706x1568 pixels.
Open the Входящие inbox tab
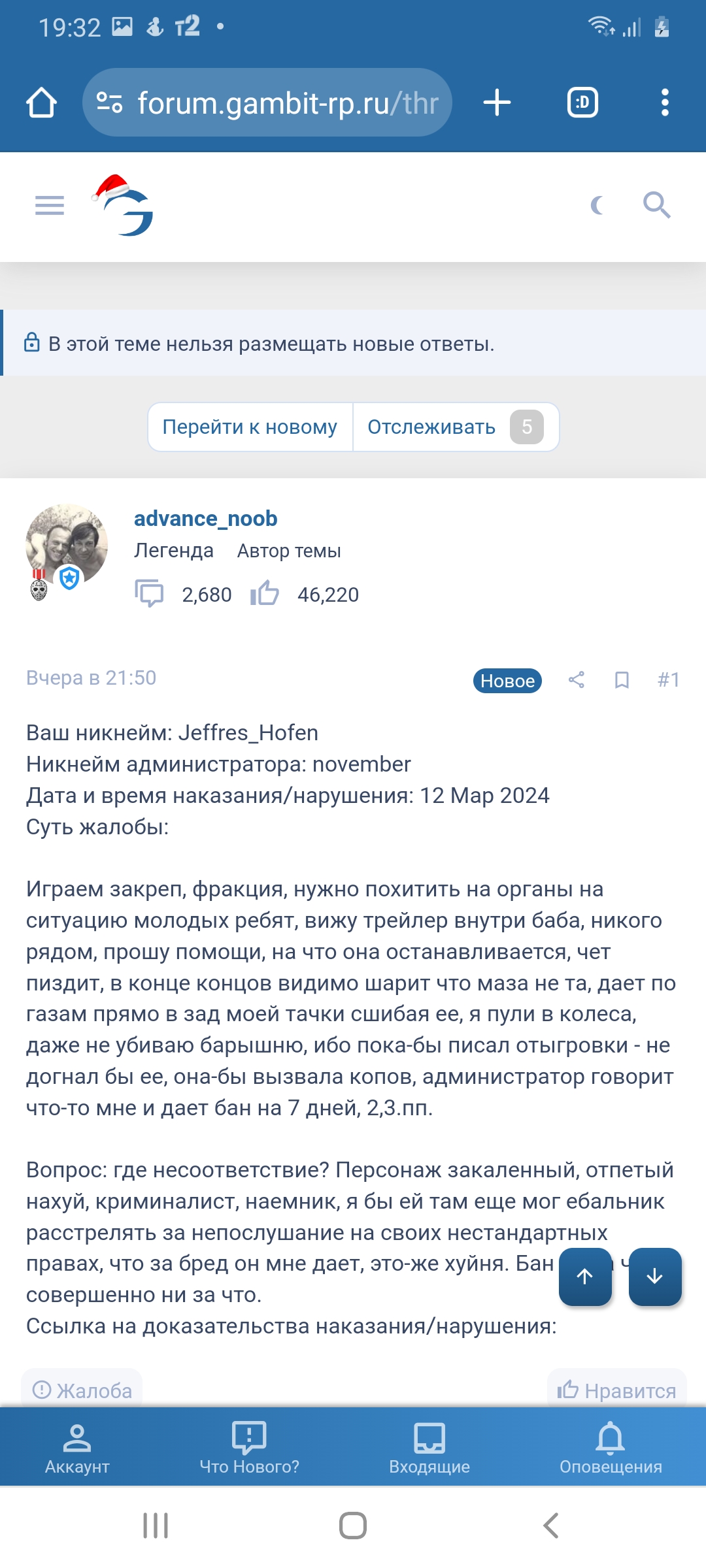[x=429, y=1447]
